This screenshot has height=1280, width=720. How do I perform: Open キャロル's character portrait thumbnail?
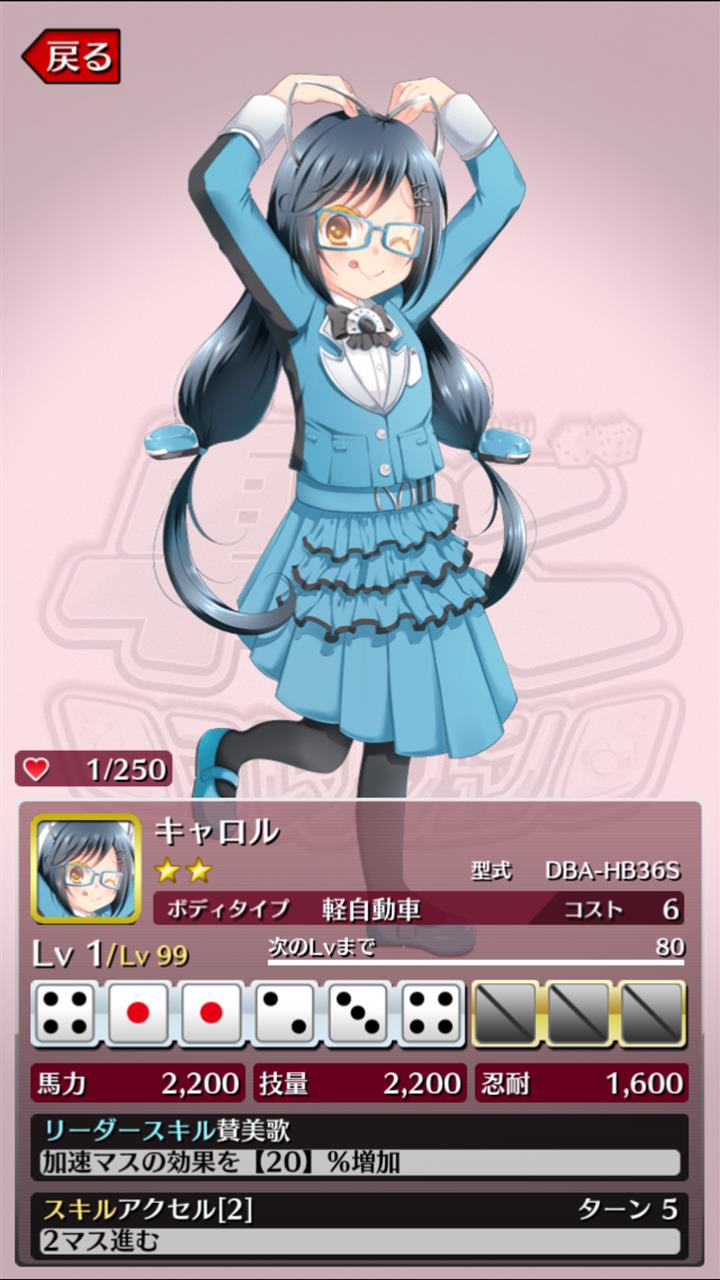coord(86,868)
